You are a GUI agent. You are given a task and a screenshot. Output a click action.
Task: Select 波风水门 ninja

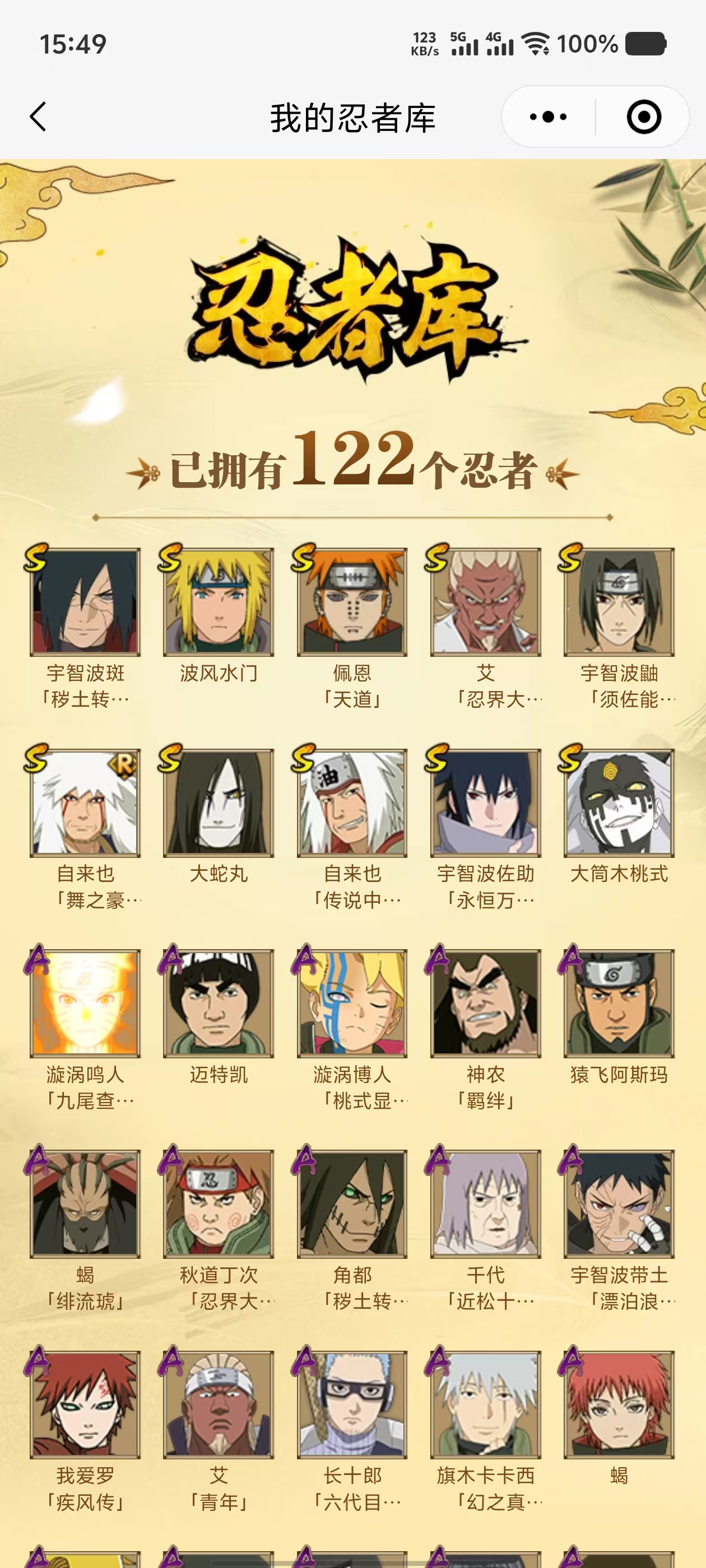pos(219,601)
